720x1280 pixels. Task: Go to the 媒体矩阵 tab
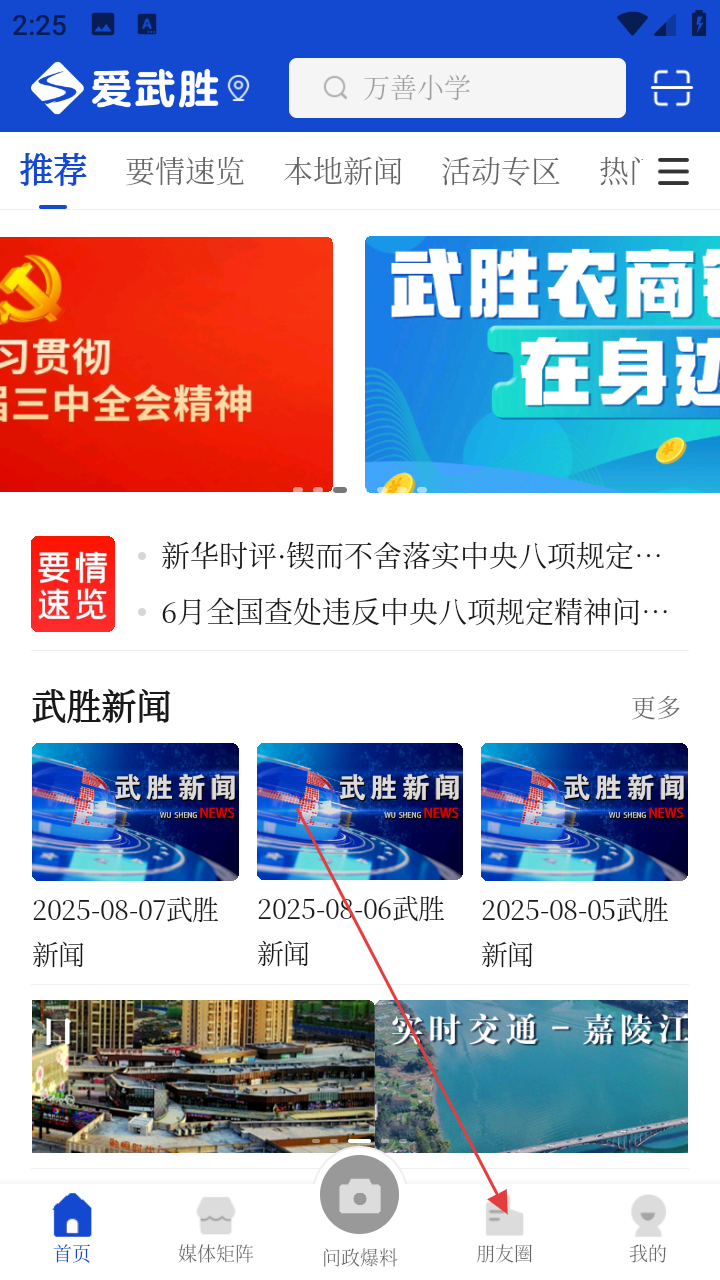(216, 1230)
